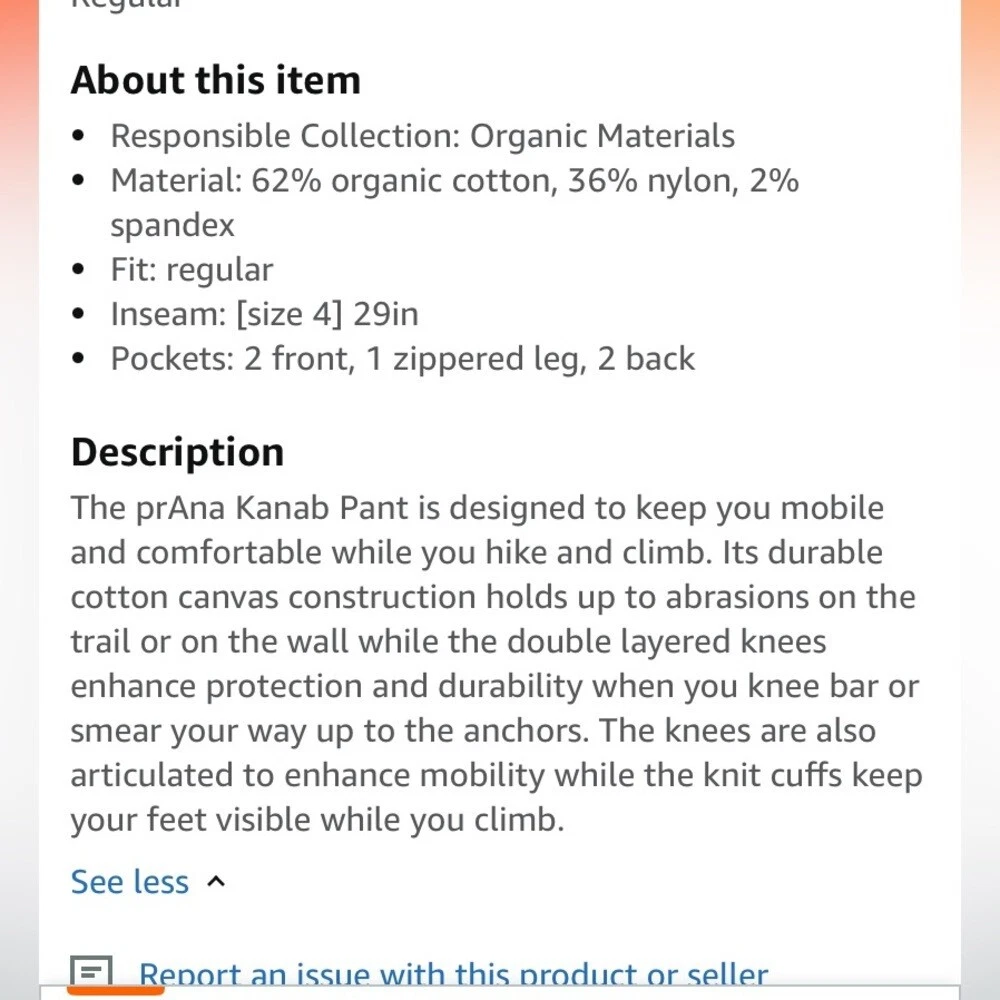Screen dimensions: 1000x1000
Task: Open Report an issue with this product link
Action: (x=452, y=973)
